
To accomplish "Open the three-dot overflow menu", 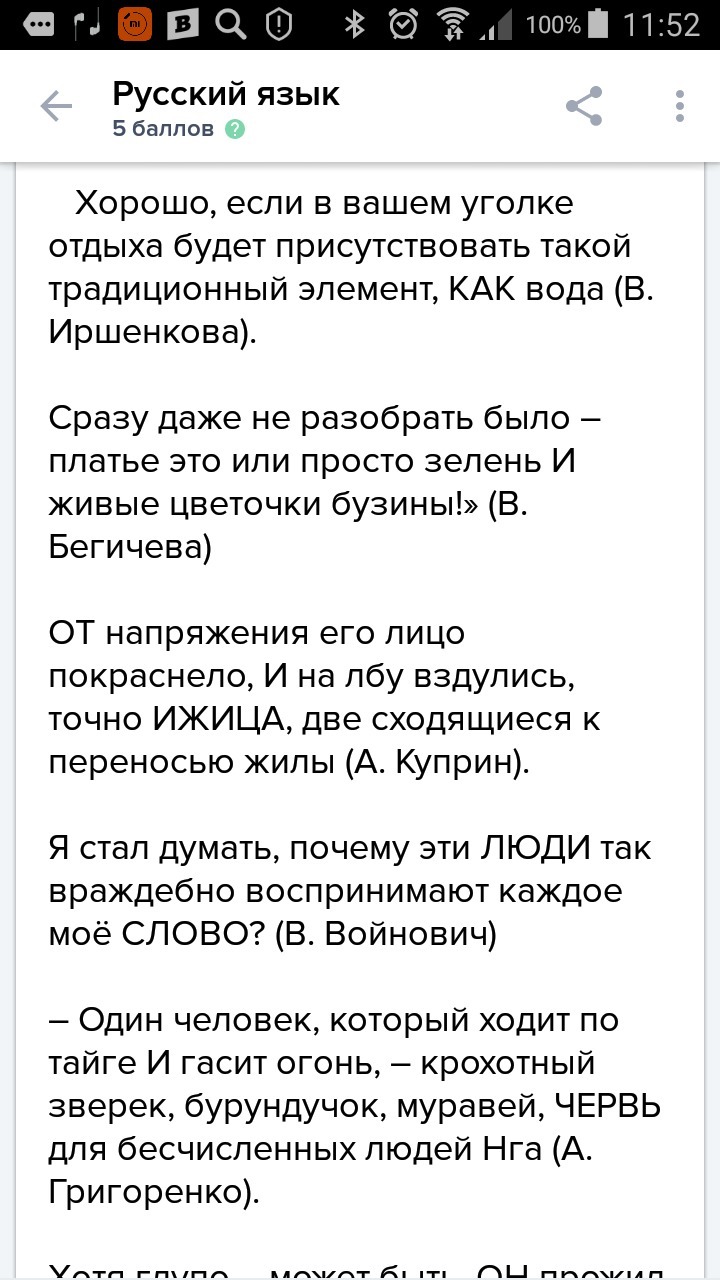I will (x=680, y=106).
